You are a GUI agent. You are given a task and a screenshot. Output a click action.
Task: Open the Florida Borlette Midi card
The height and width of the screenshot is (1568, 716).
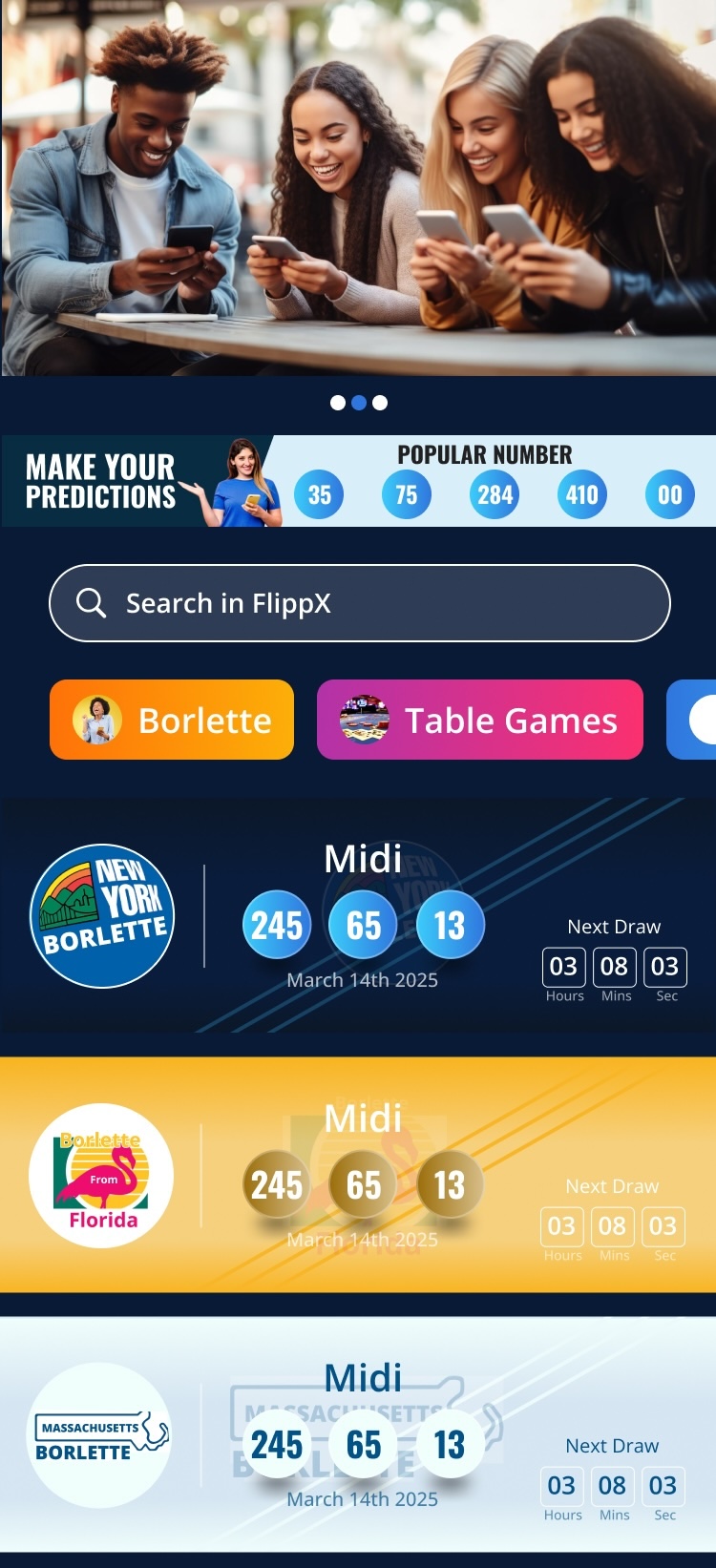(358, 1175)
